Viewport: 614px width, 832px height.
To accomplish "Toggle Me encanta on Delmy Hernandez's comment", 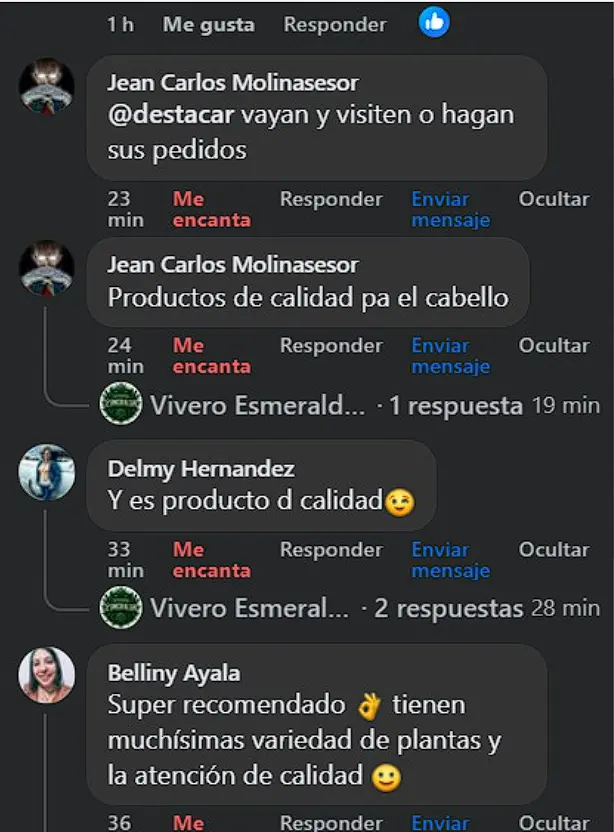I will (x=211, y=560).
